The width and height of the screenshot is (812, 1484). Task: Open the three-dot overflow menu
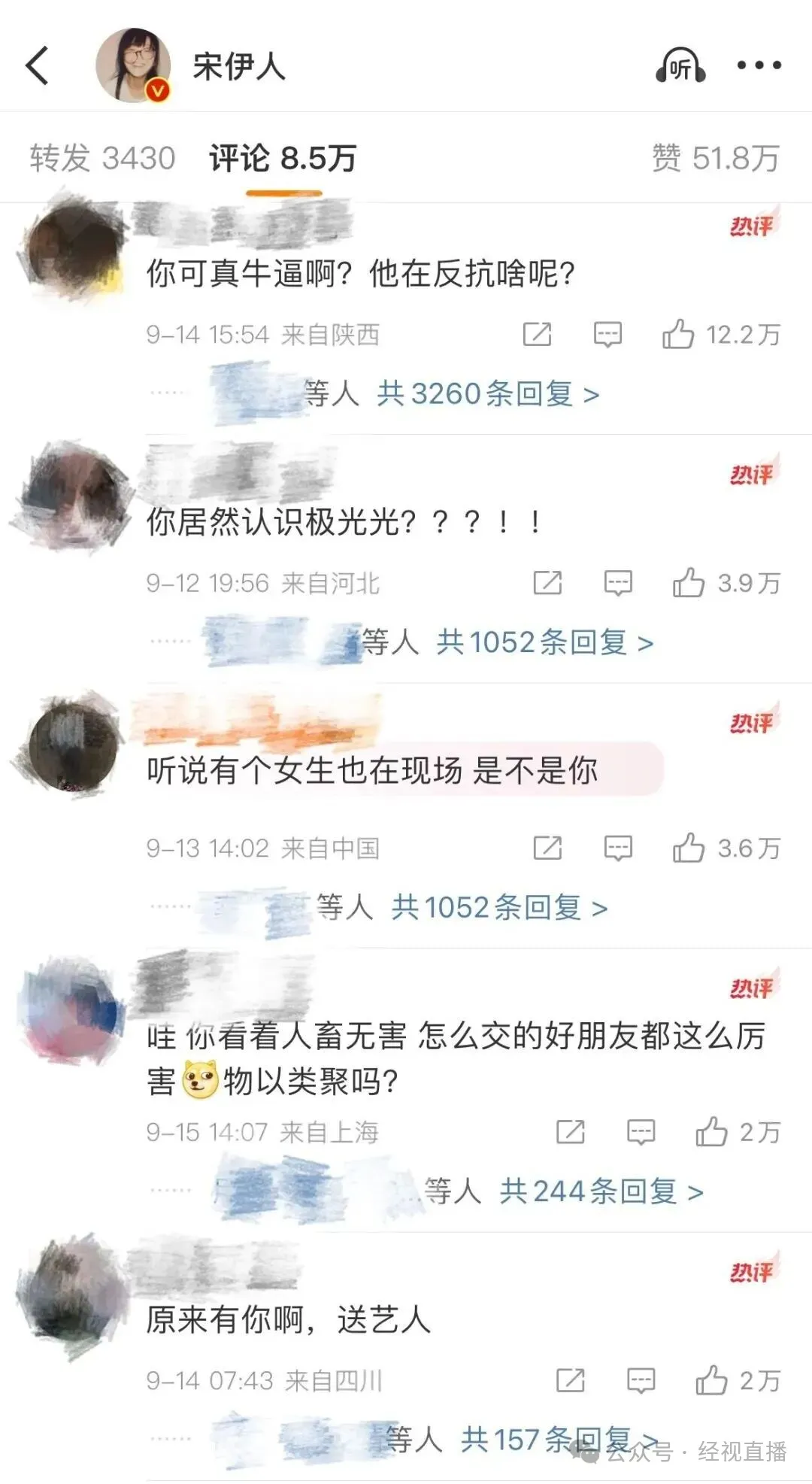click(x=759, y=65)
